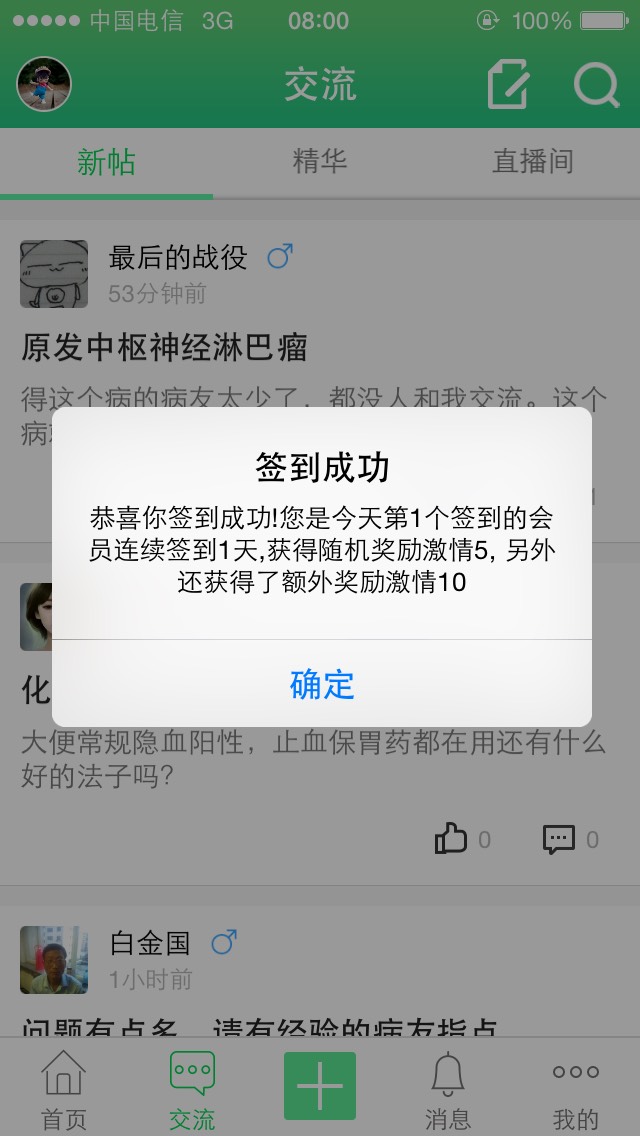Image resolution: width=640 pixels, height=1136 pixels.
Task: Switch to the 精华 tab
Action: click(x=320, y=162)
